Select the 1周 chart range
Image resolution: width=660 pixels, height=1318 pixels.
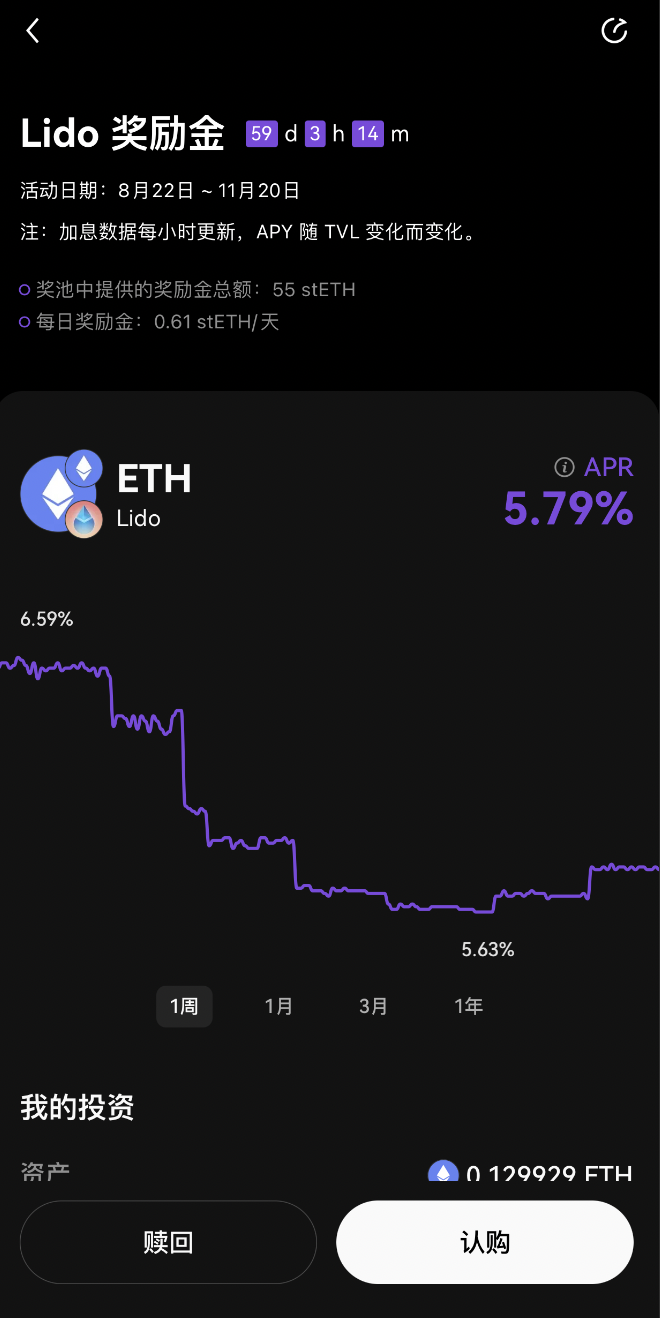[x=184, y=1006]
